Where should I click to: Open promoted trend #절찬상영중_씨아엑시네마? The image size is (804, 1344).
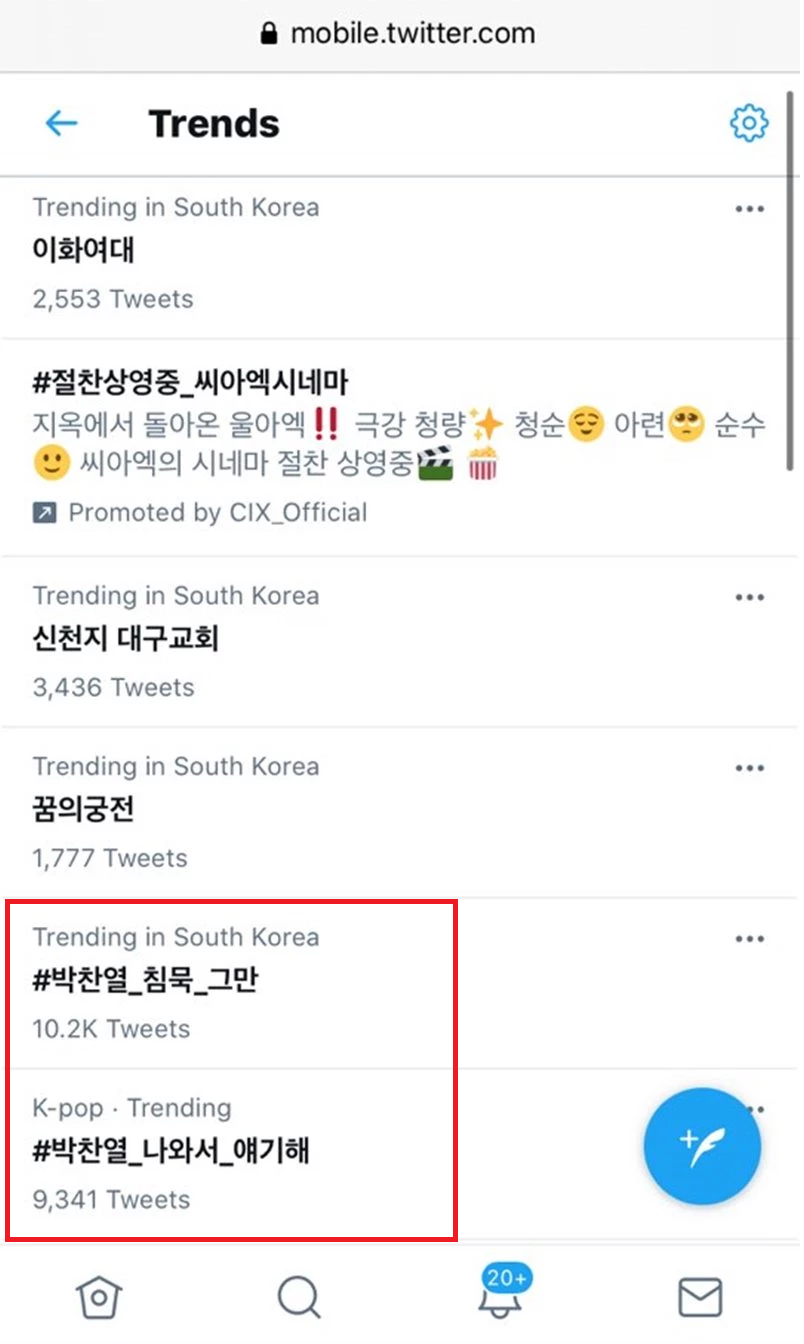click(x=402, y=447)
